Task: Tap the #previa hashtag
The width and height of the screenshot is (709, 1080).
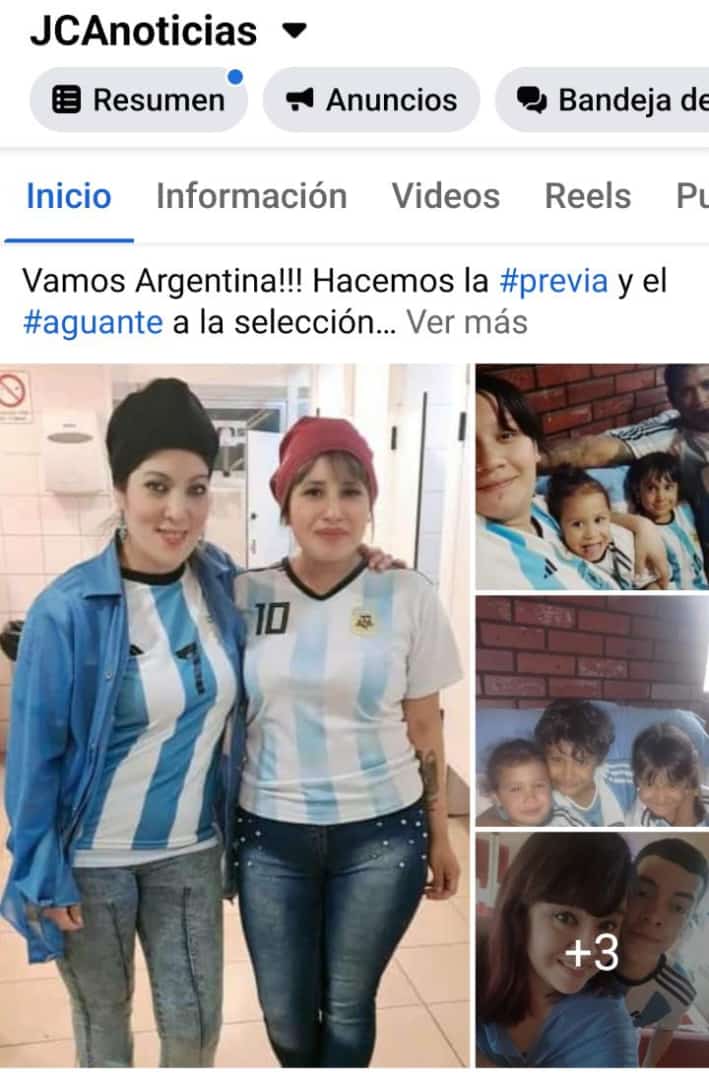Action: coord(553,281)
